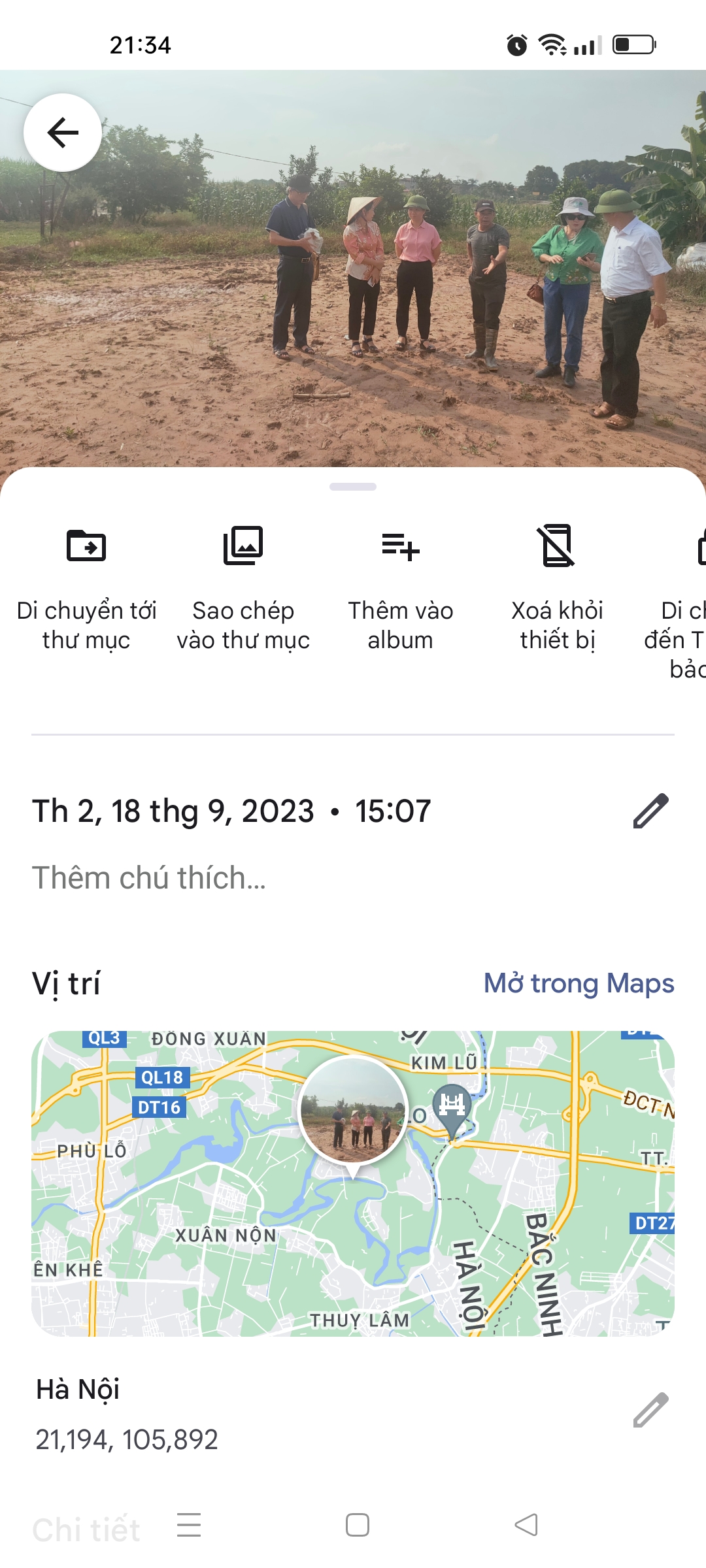Open the system recent apps button
This screenshot has height=1568, width=706.
point(189,1524)
